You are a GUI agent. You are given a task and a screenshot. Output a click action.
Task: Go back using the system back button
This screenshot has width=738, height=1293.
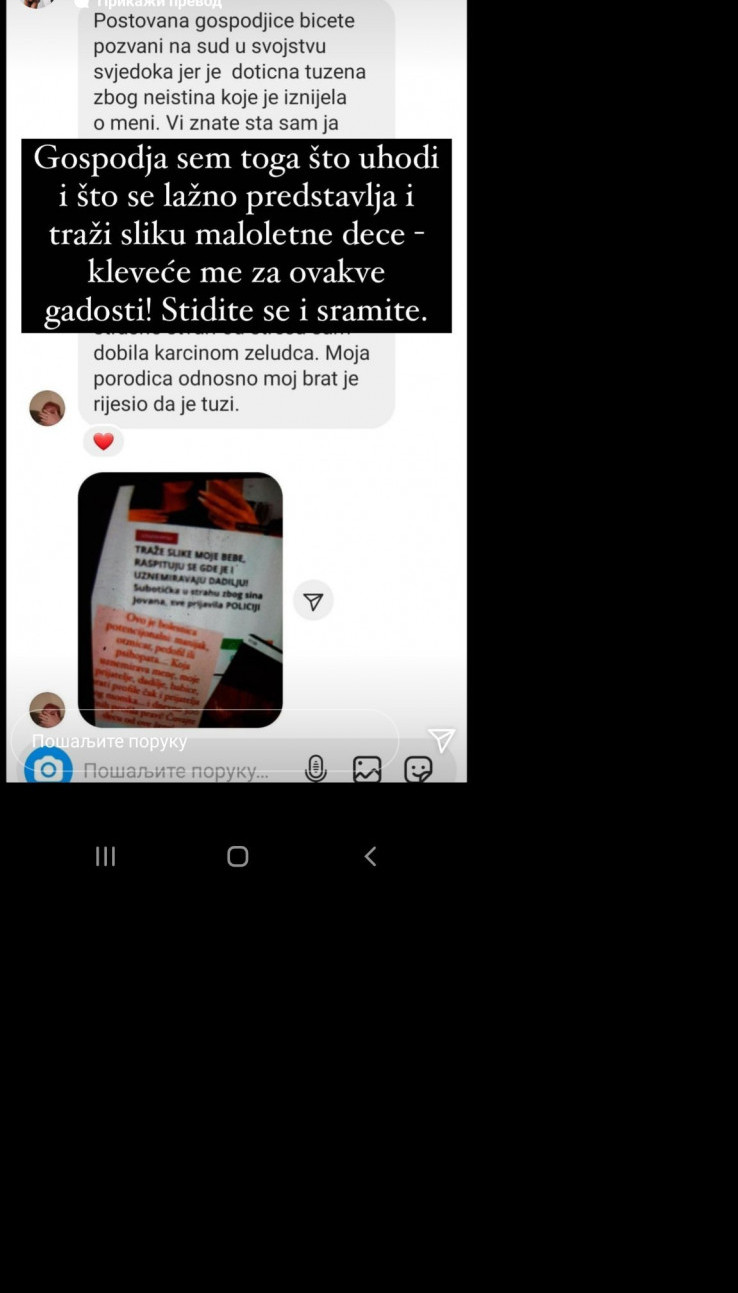pyautogui.click(x=370, y=856)
